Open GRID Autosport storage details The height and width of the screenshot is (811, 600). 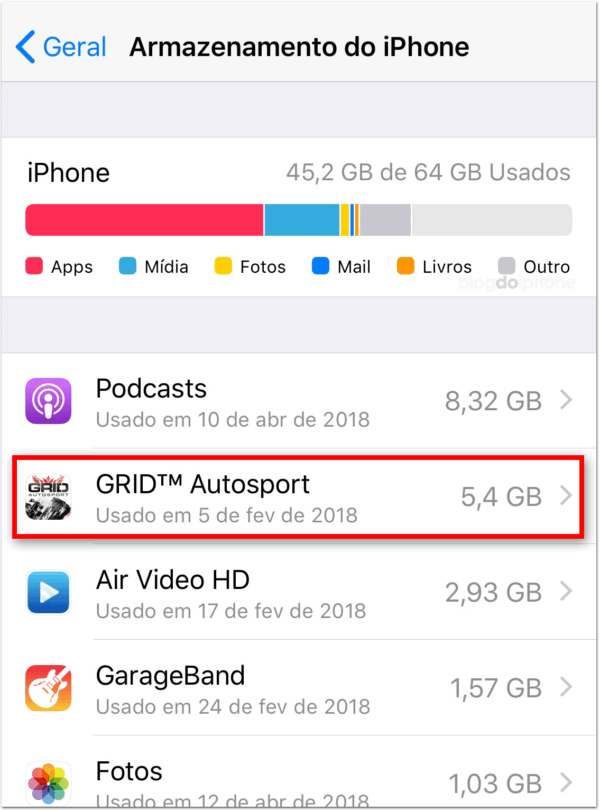(300, 497)
